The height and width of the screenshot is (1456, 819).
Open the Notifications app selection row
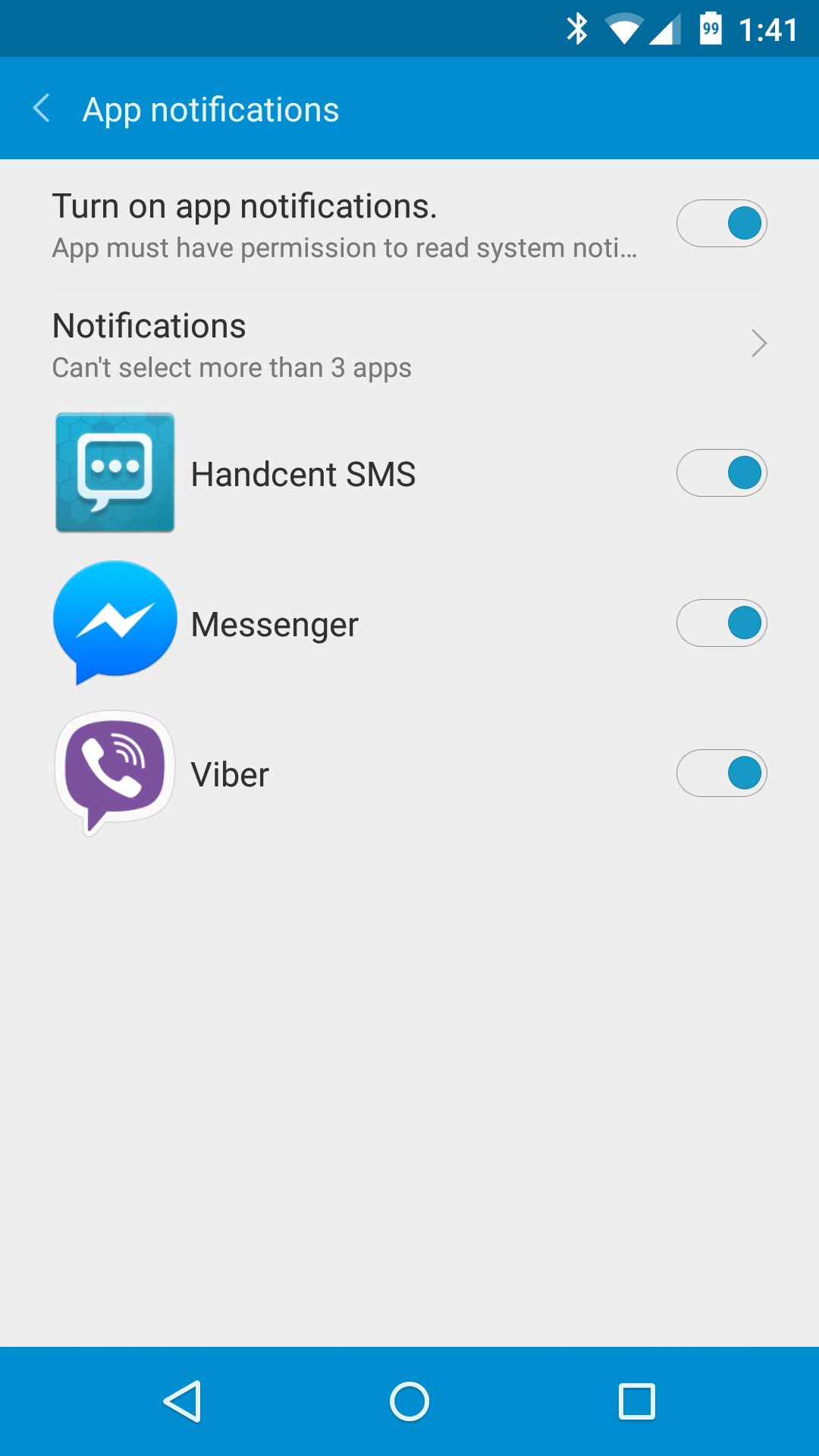click(409, 345)
